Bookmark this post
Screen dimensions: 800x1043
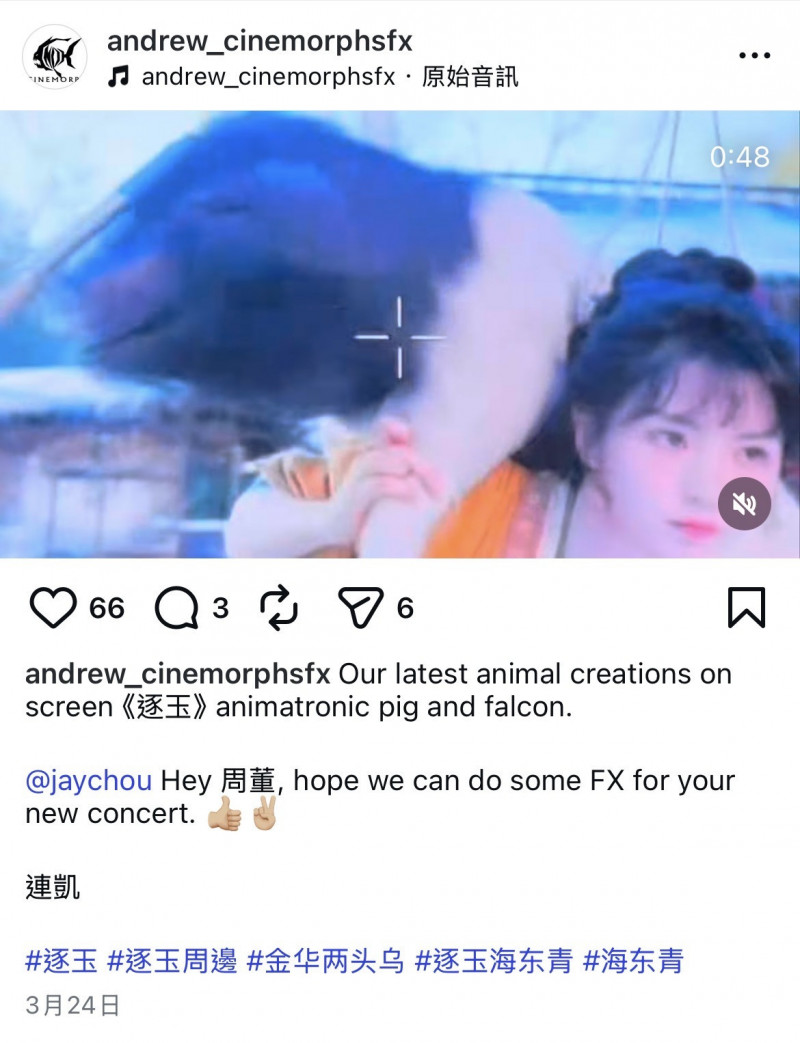746,608
